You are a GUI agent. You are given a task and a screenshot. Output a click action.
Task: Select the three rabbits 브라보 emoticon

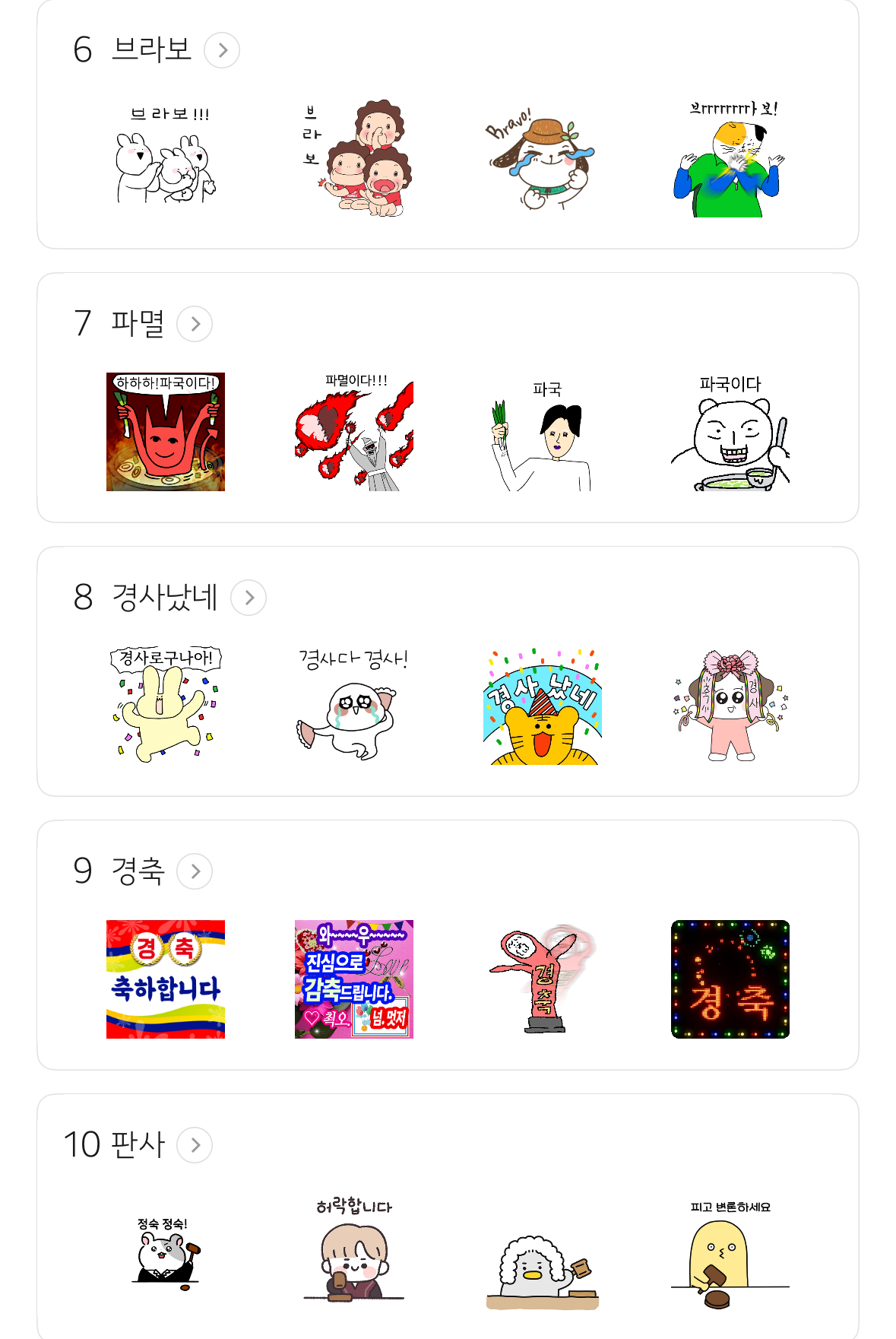tap(166, 158)
